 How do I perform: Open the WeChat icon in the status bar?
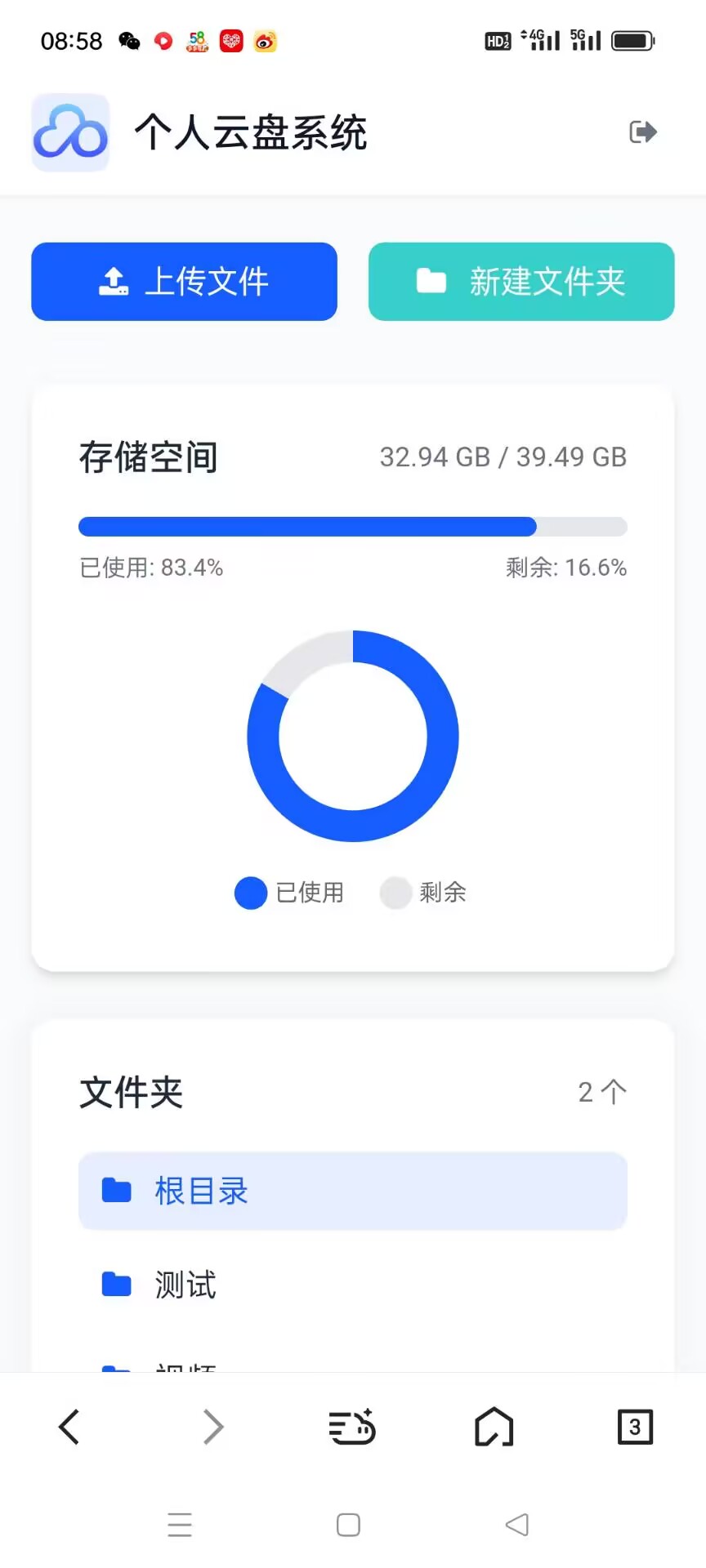[128, 41]
